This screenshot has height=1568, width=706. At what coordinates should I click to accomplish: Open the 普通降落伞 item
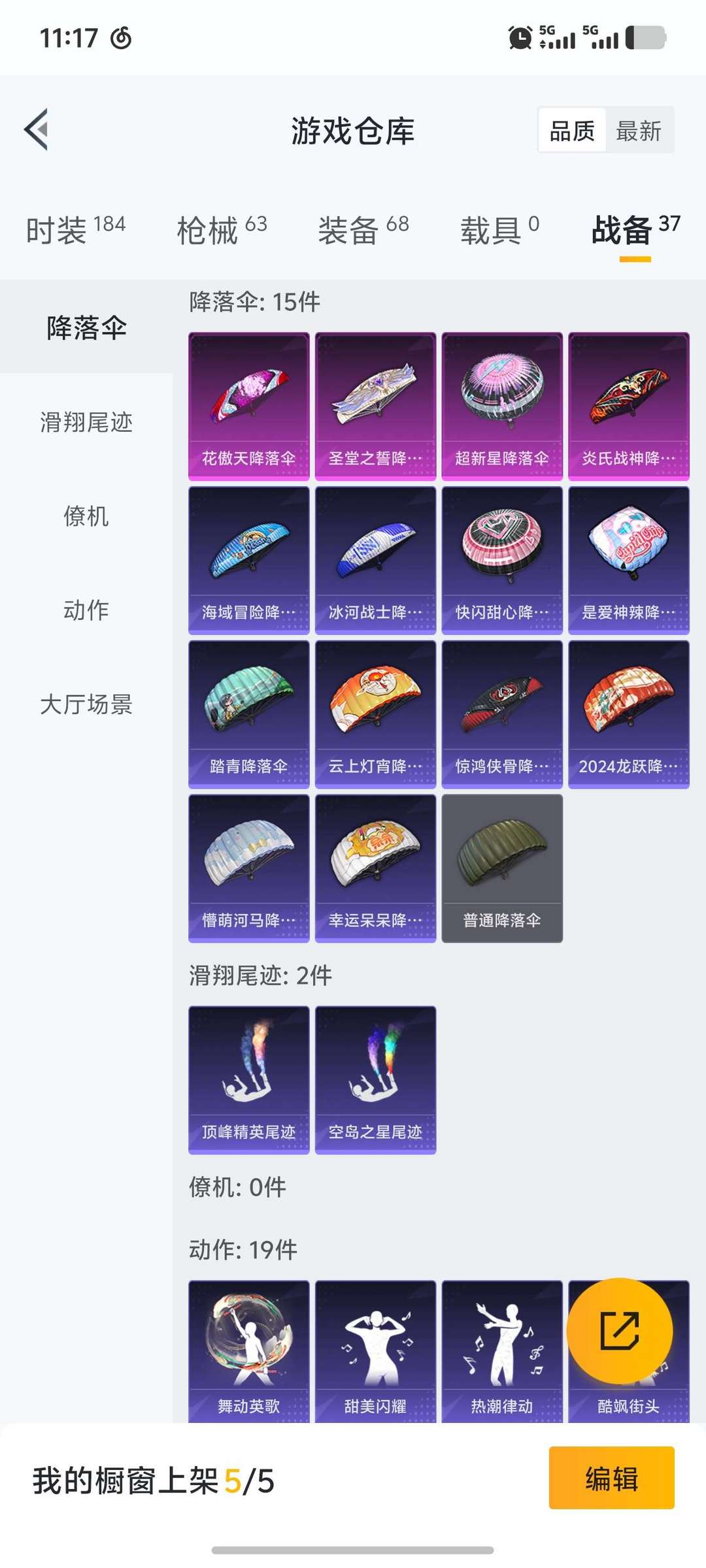point(502,869)
